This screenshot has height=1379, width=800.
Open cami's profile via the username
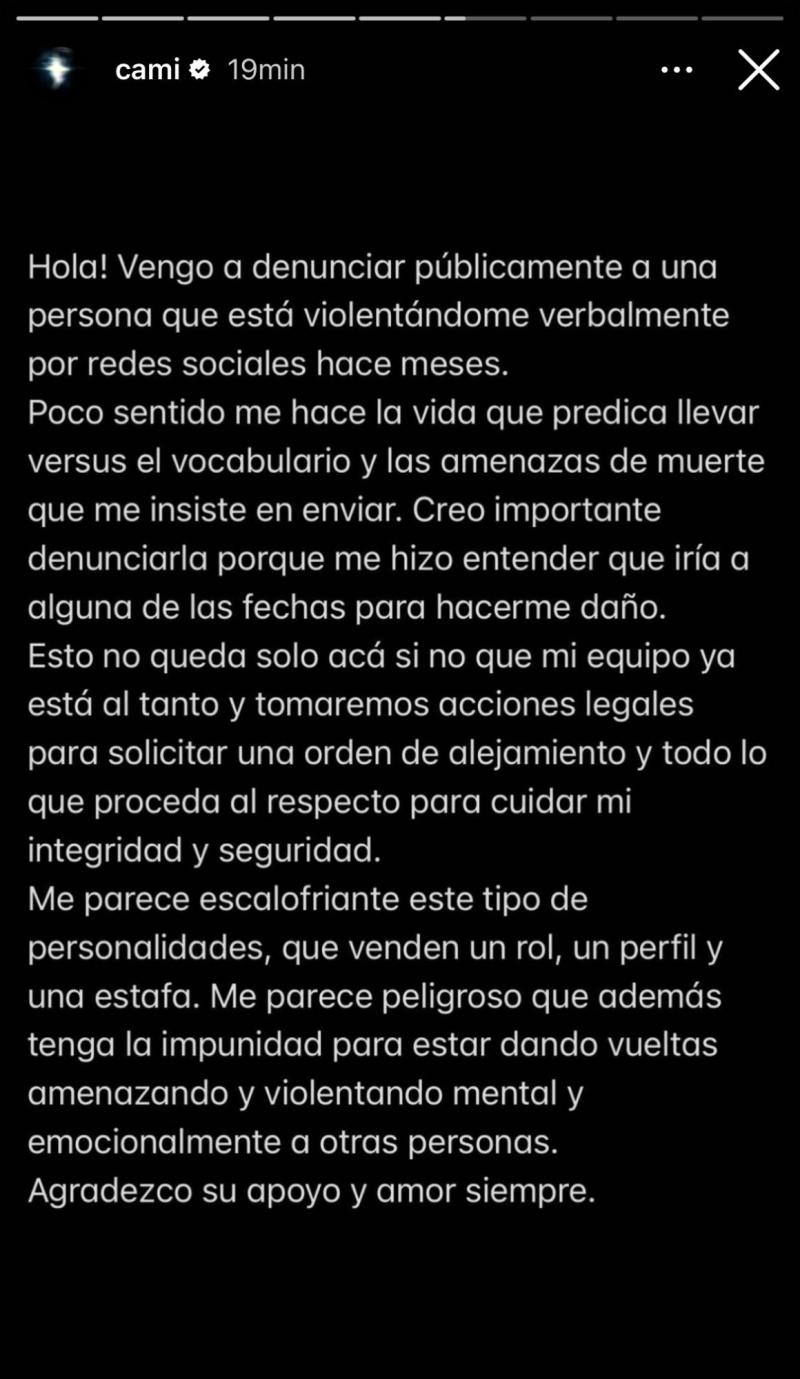point(149,69)
